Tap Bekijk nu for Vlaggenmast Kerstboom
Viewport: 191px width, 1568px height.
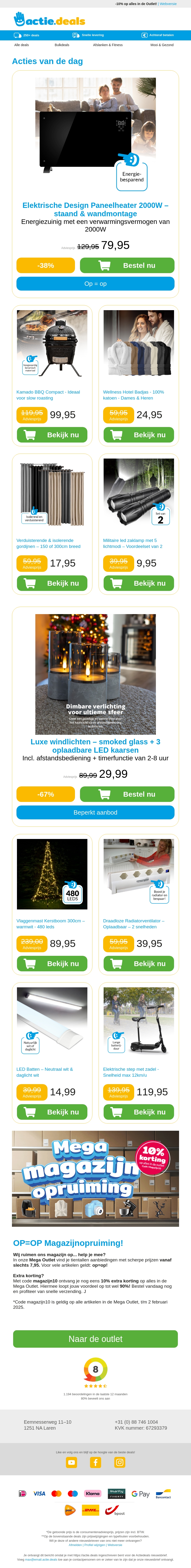52,963
